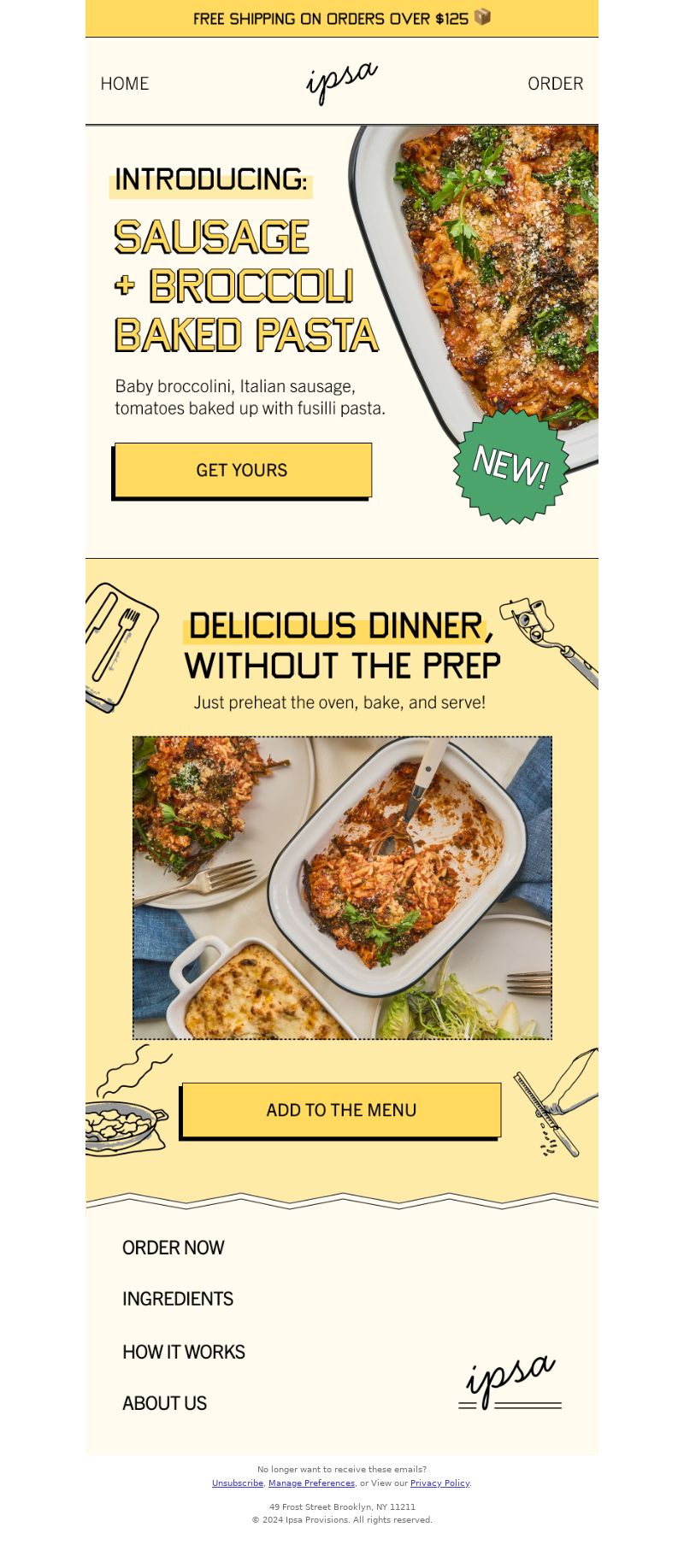
Task: Open the Manage Preferences link
Action: (311, 1483)
